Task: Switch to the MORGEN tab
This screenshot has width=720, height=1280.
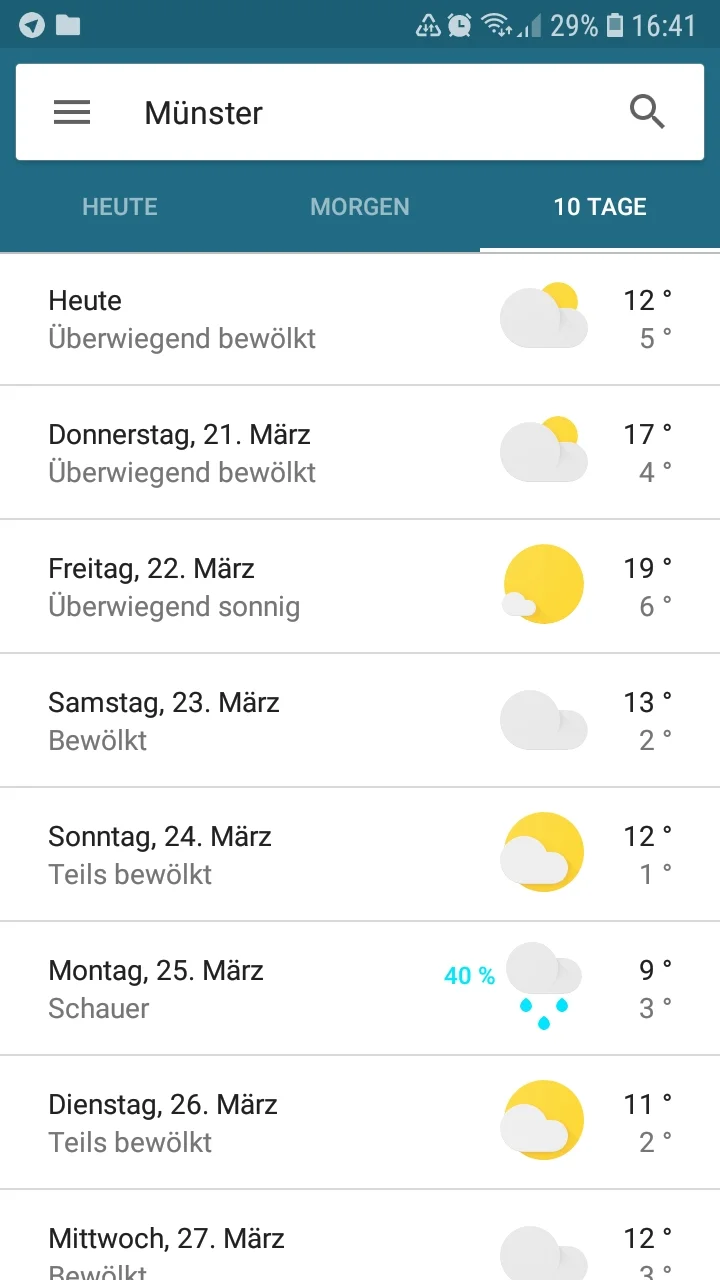Action: point(360,207)
